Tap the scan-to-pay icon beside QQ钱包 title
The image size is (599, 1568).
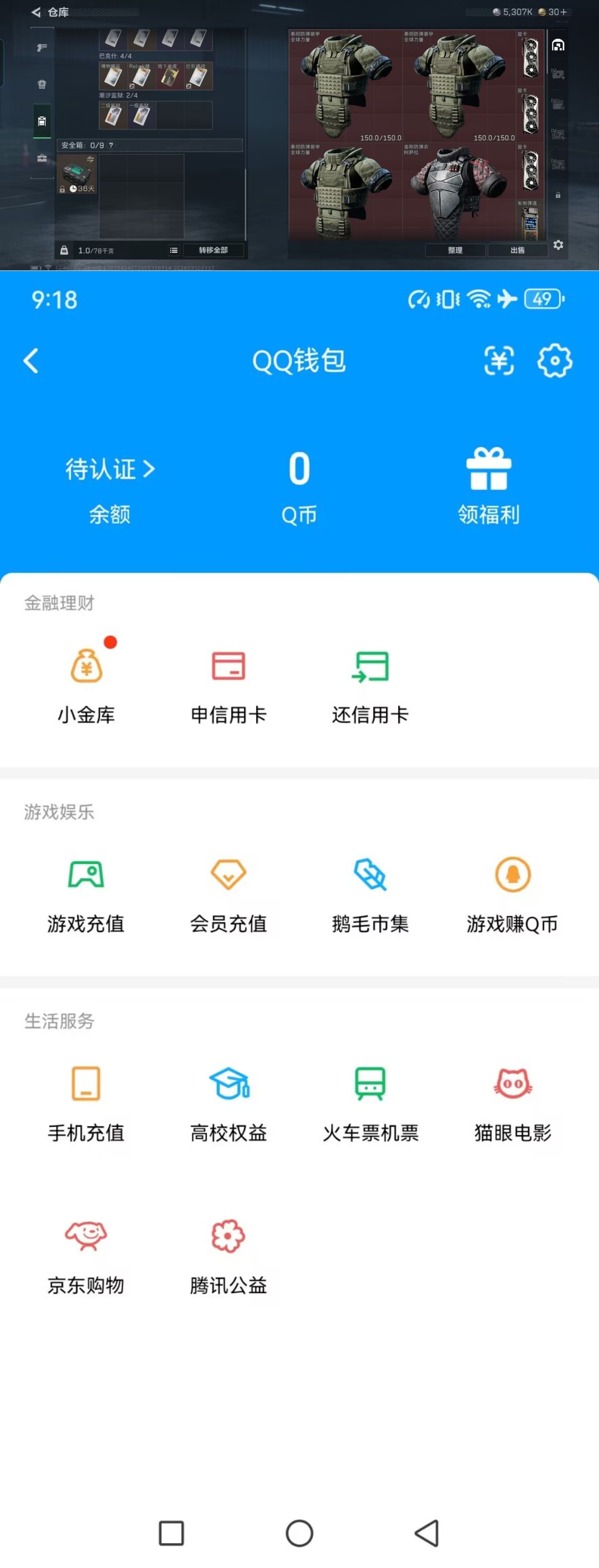[x=499, y=361]
